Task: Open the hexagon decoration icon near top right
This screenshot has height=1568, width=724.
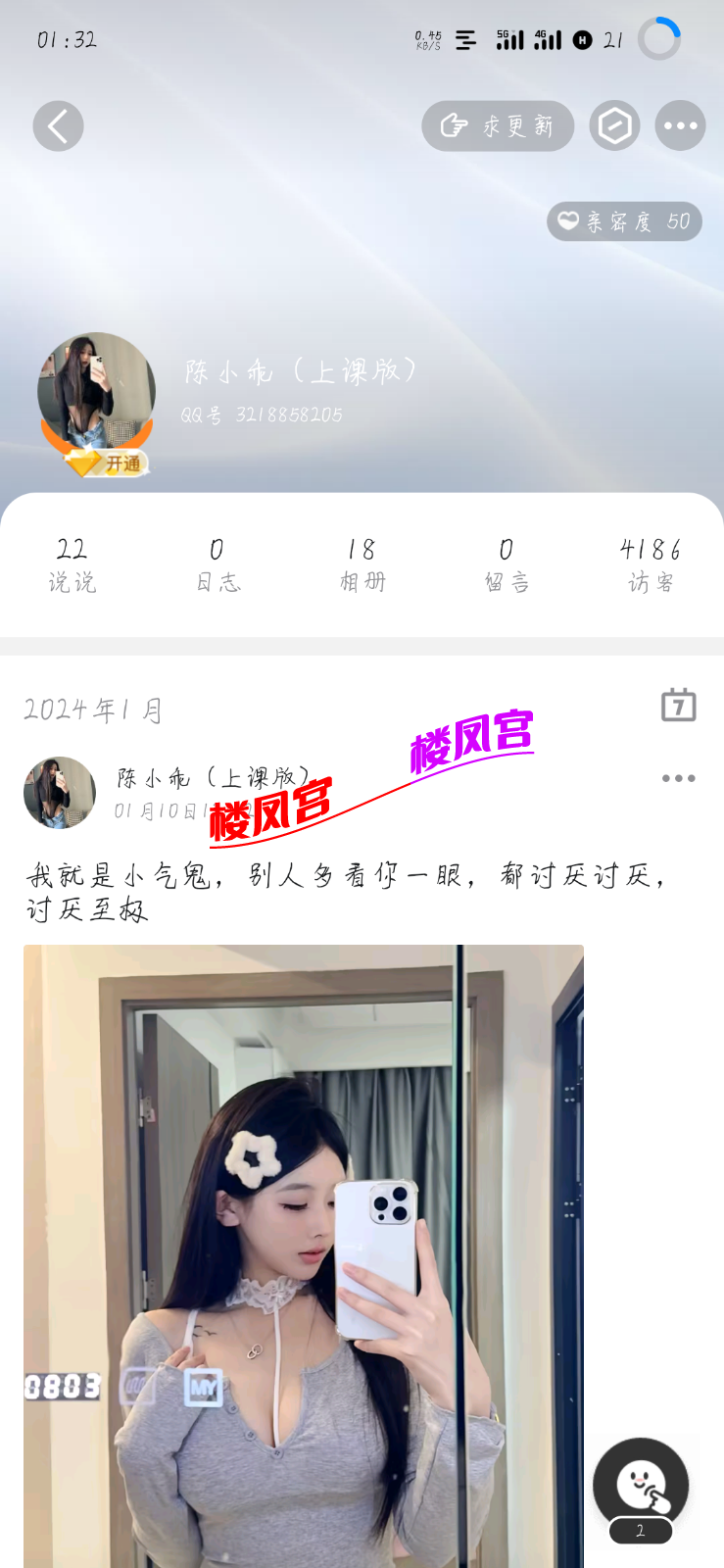Action: 614,125
